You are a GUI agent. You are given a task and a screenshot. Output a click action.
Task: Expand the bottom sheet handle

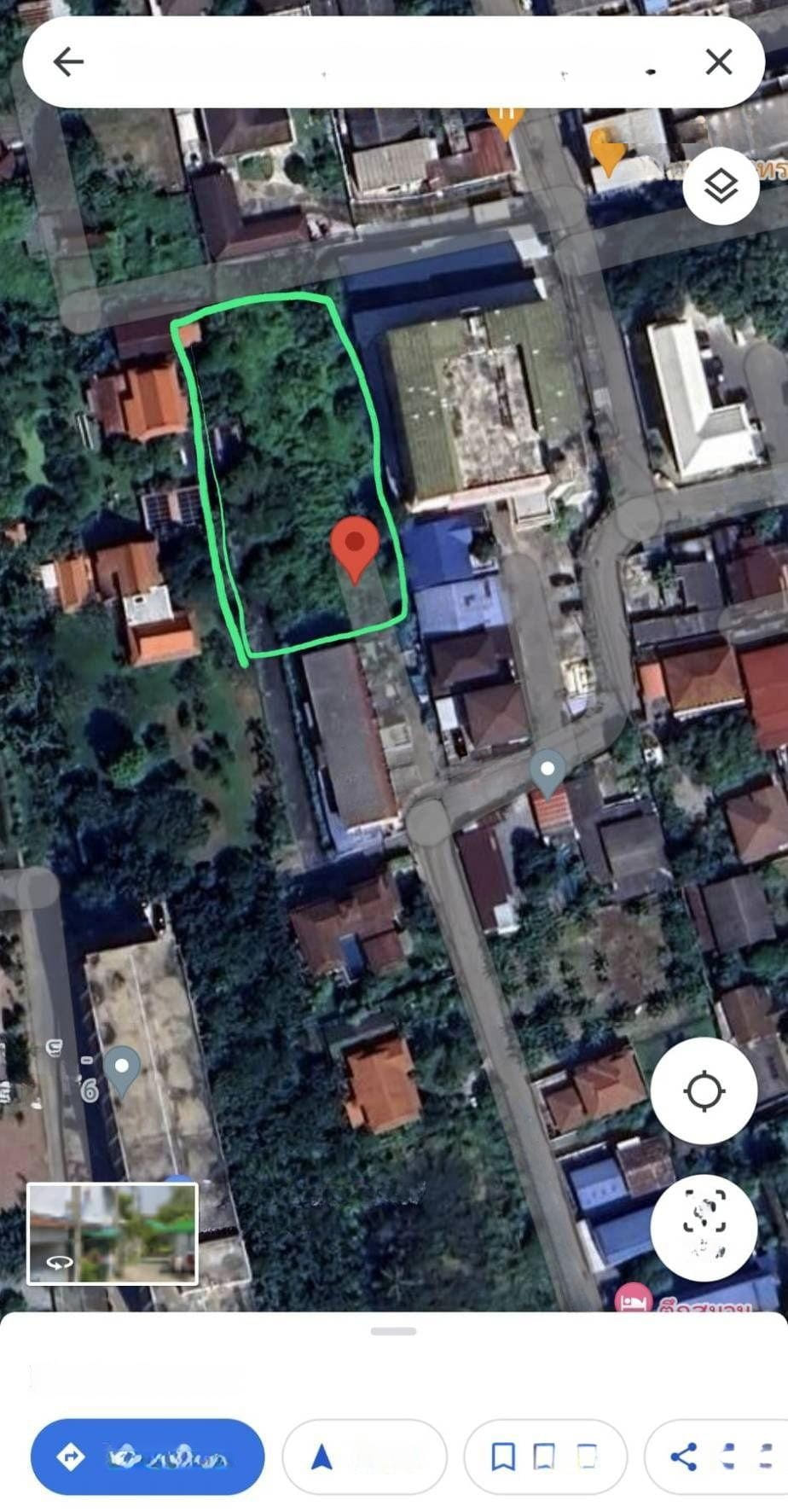point(393,1331)
